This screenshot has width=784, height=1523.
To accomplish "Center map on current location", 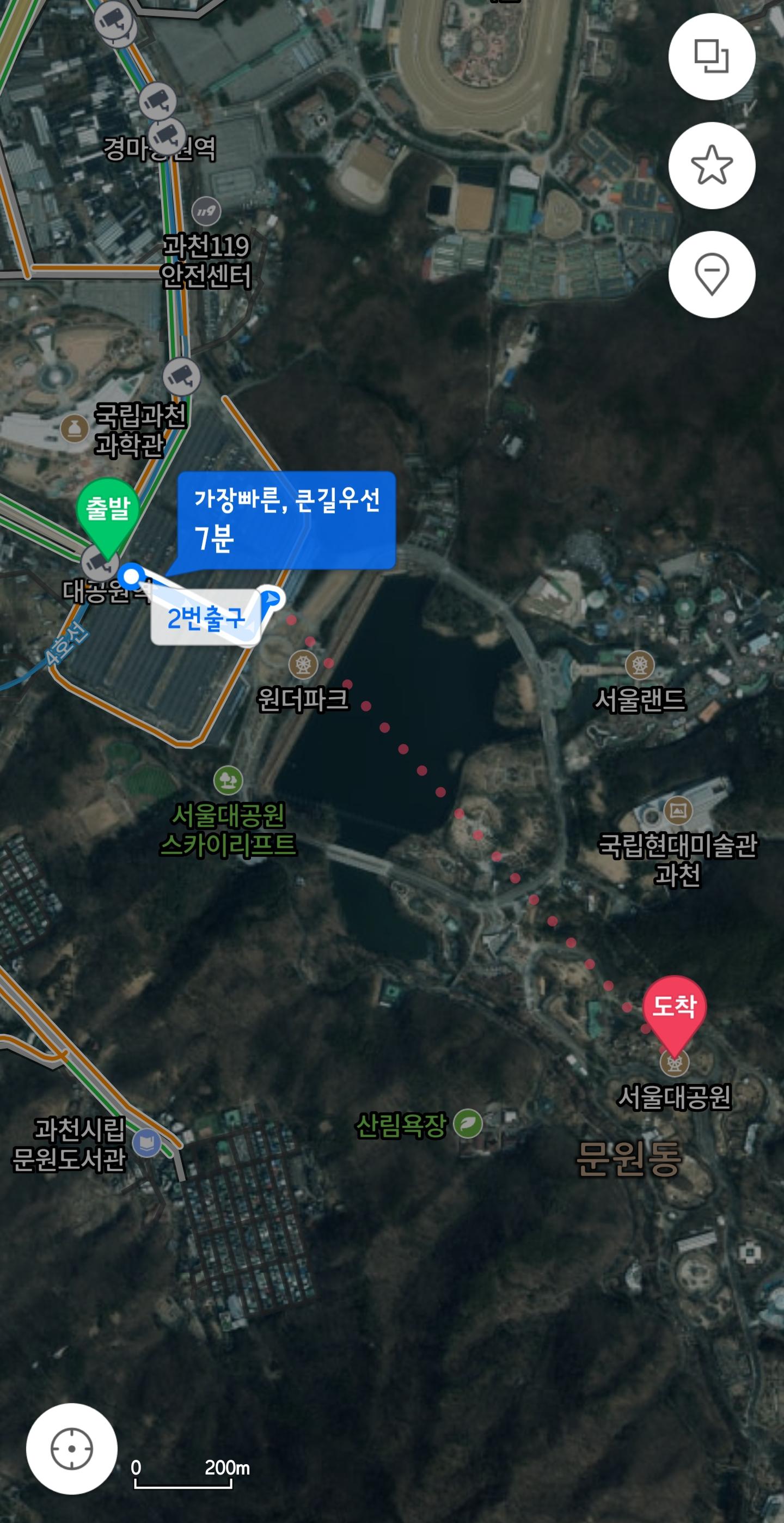I will pos(71,1448).
